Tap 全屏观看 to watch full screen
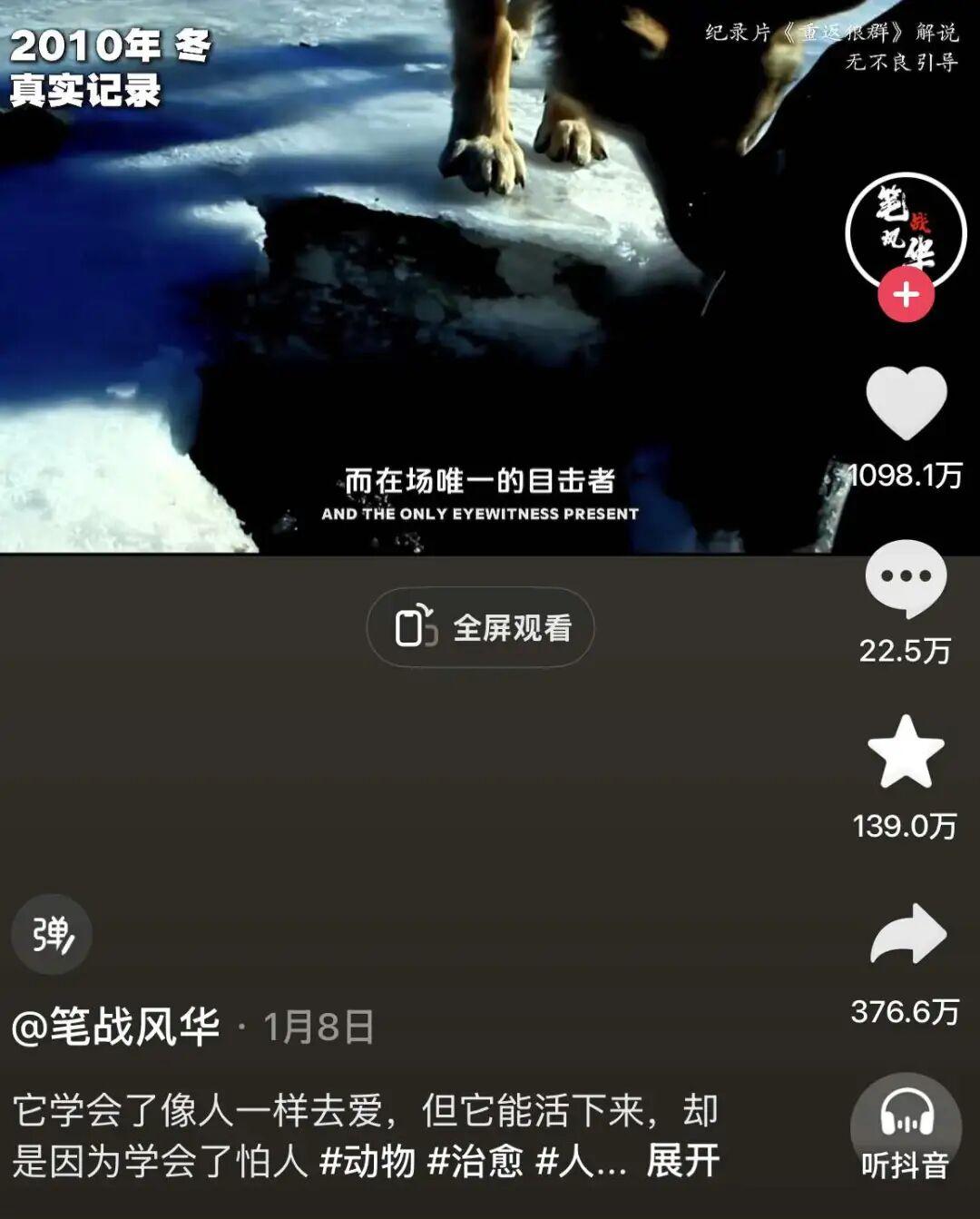This screenshot has width=980, height=1219. coord(480,627)
